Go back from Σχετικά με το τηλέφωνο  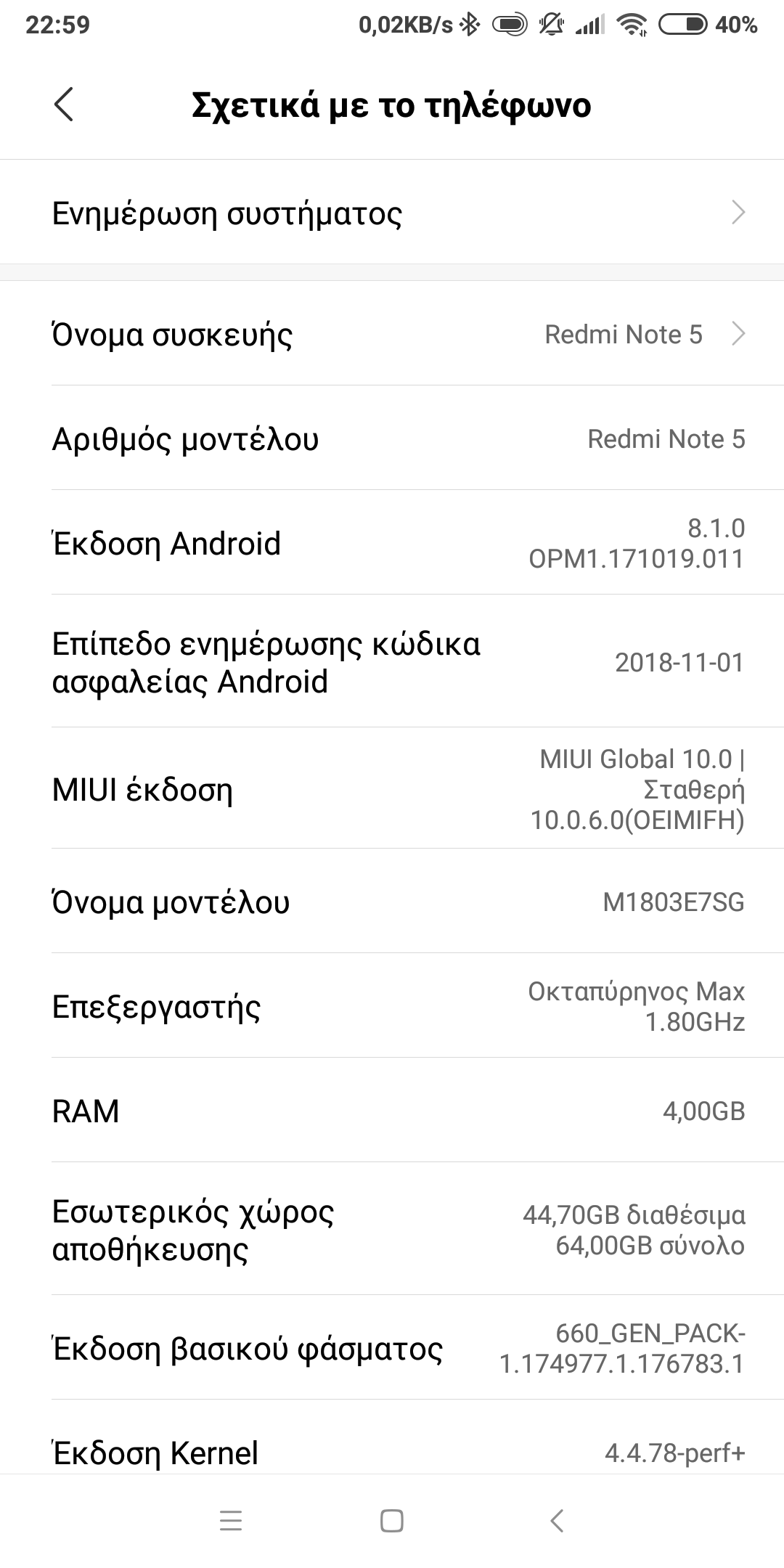click(64, 105)
